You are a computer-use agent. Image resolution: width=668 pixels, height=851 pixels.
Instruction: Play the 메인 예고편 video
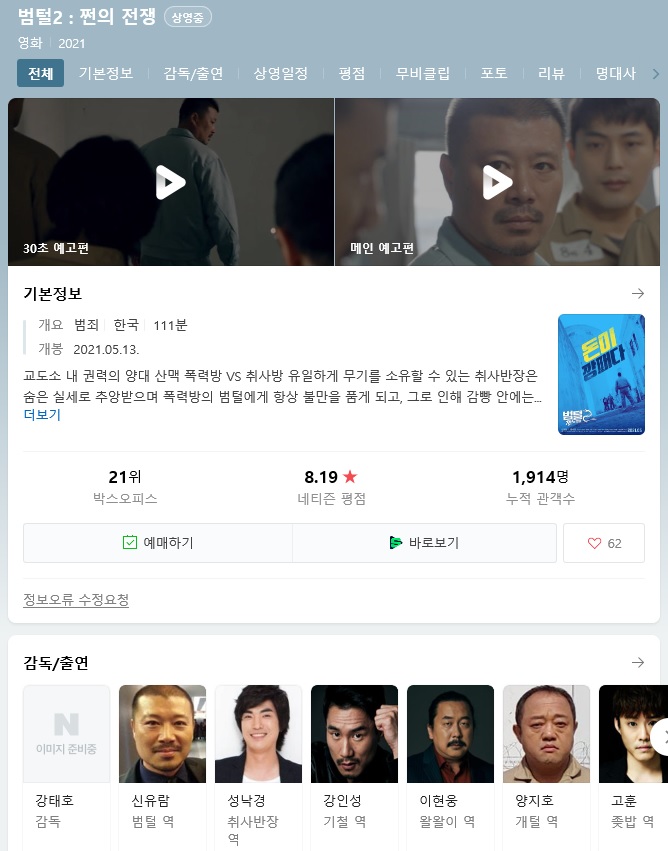point(497,182)
